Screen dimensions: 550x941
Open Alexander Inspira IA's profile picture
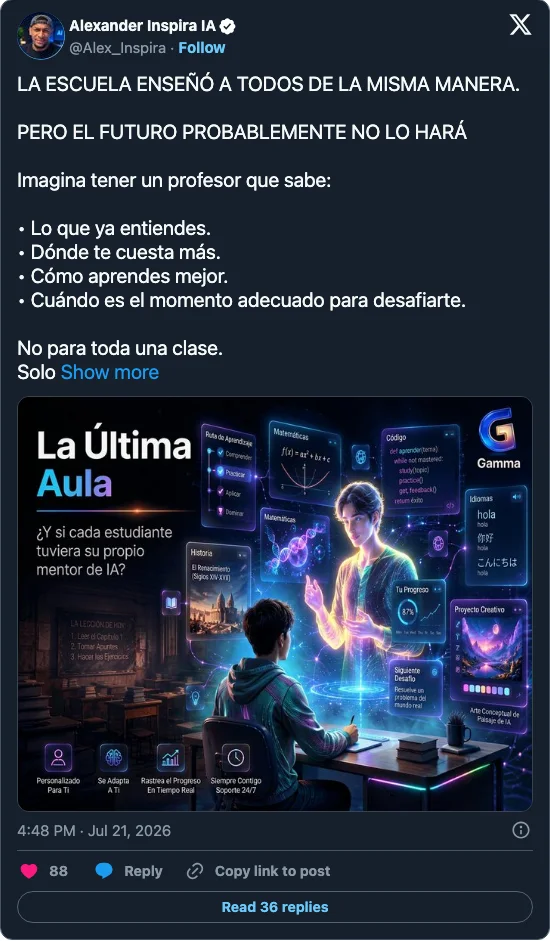41,36
